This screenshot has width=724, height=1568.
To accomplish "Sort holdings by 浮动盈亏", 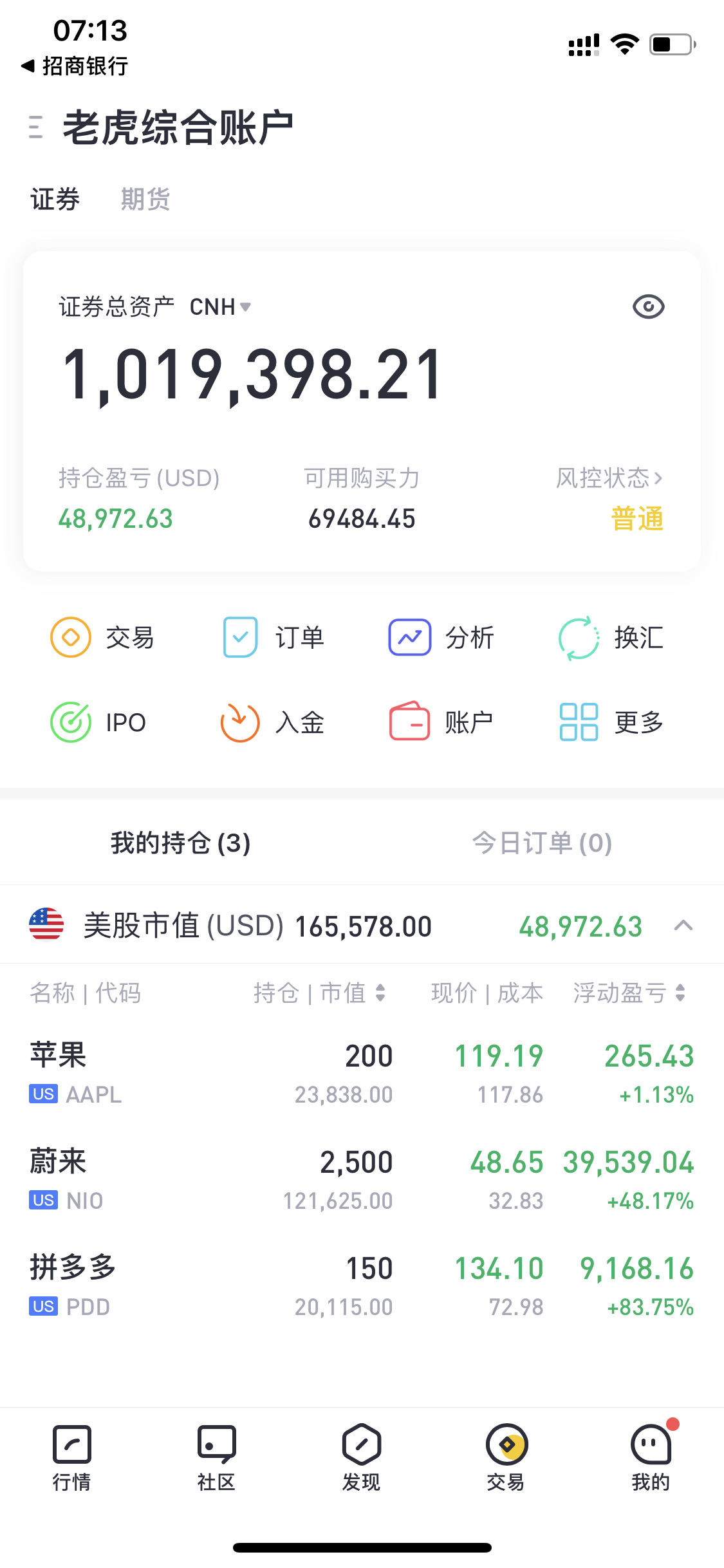I will [x=629, y=993].
